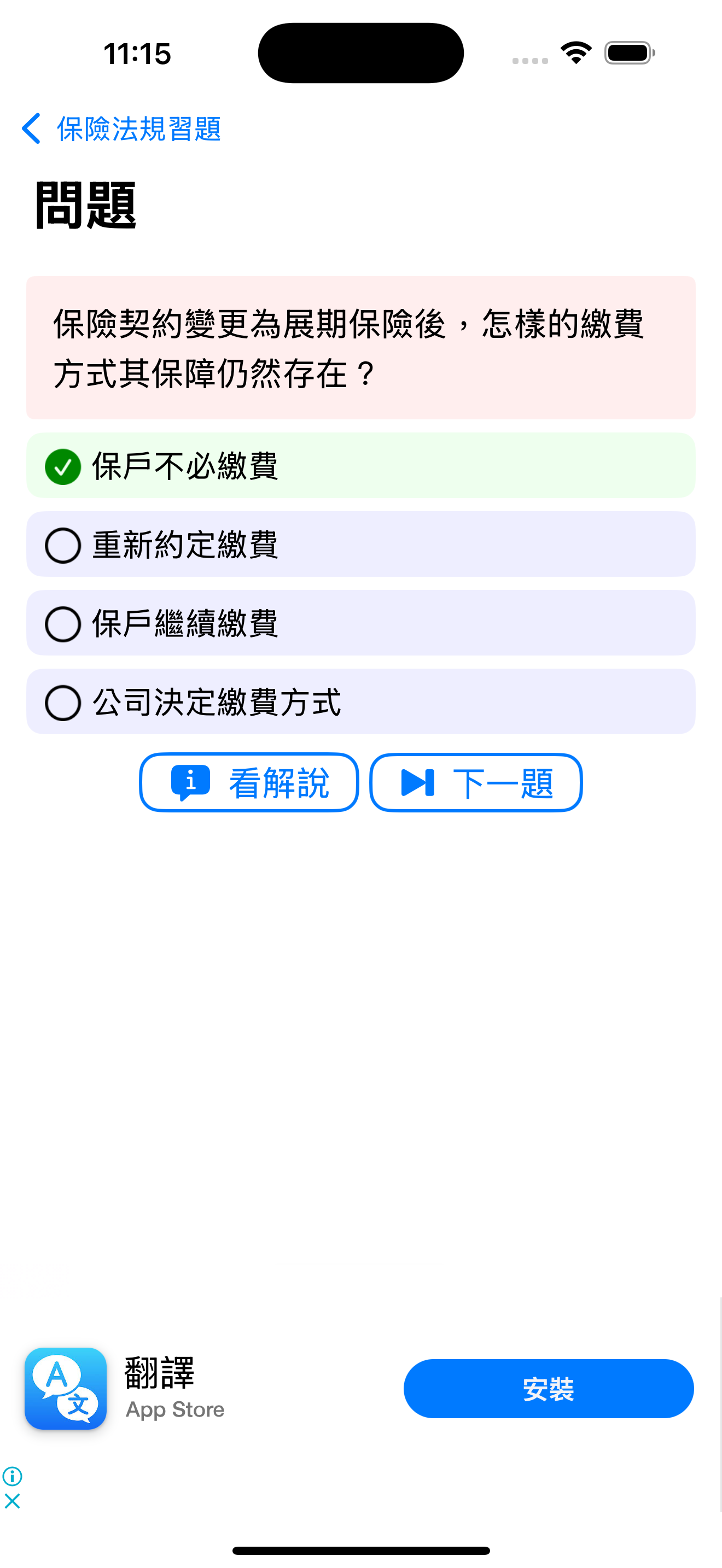Choose option 重新約定繳費
722x1568 pixels.
(x=360, y=544)
